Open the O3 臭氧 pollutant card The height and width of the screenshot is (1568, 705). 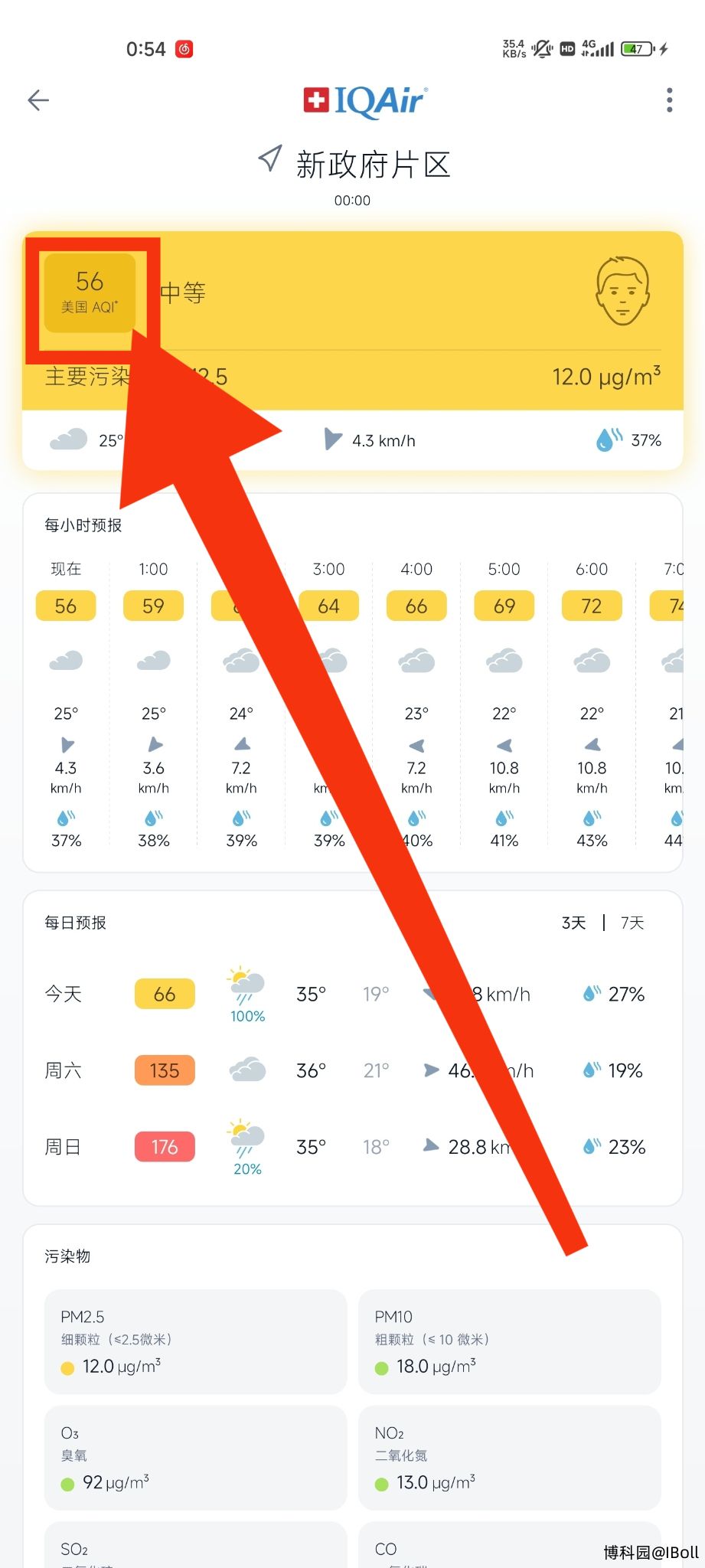tap(195, 1458)
